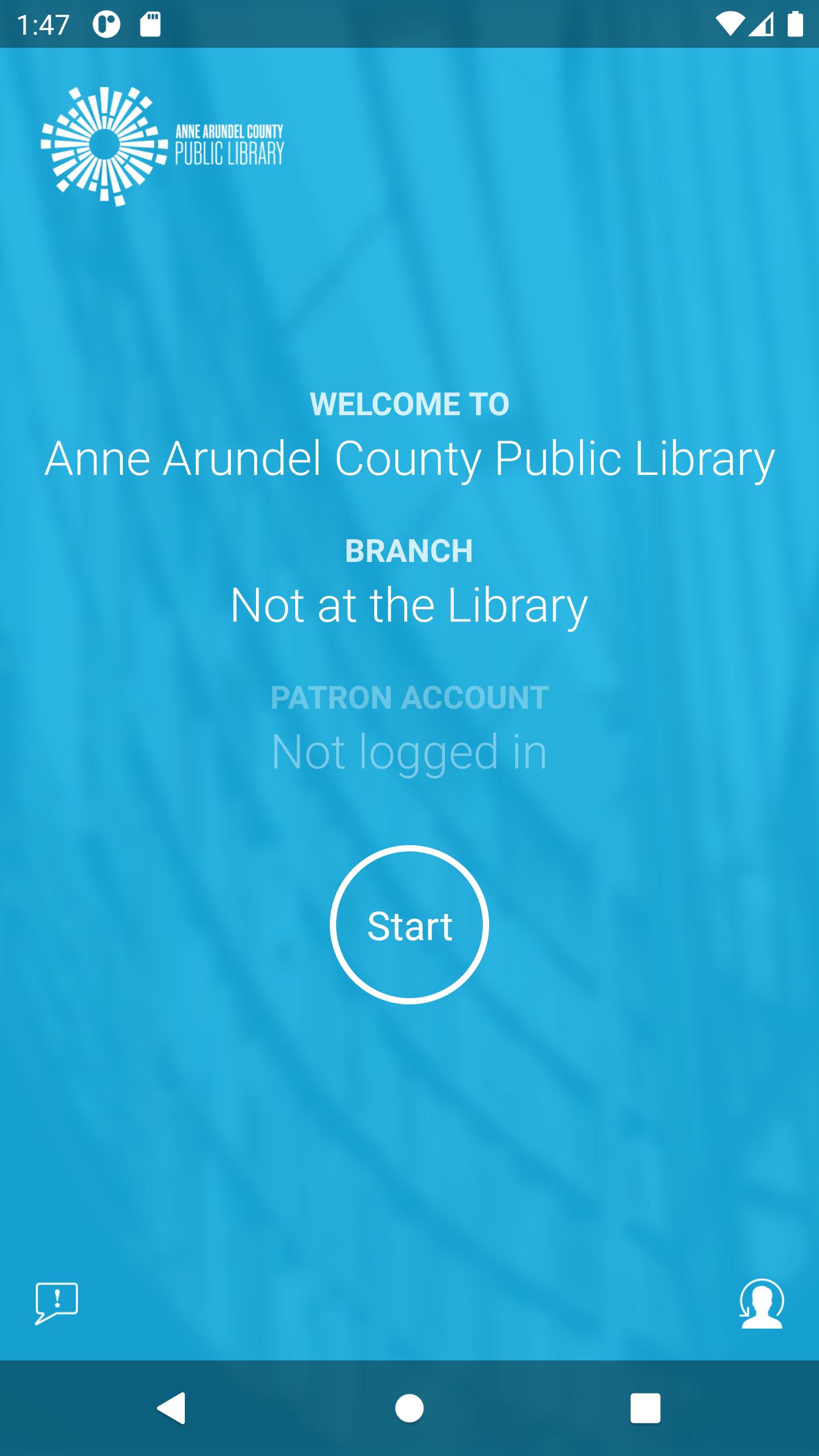819x1456 pixels.
Task: Tap the Start button
Action: (x=409, y=925)
